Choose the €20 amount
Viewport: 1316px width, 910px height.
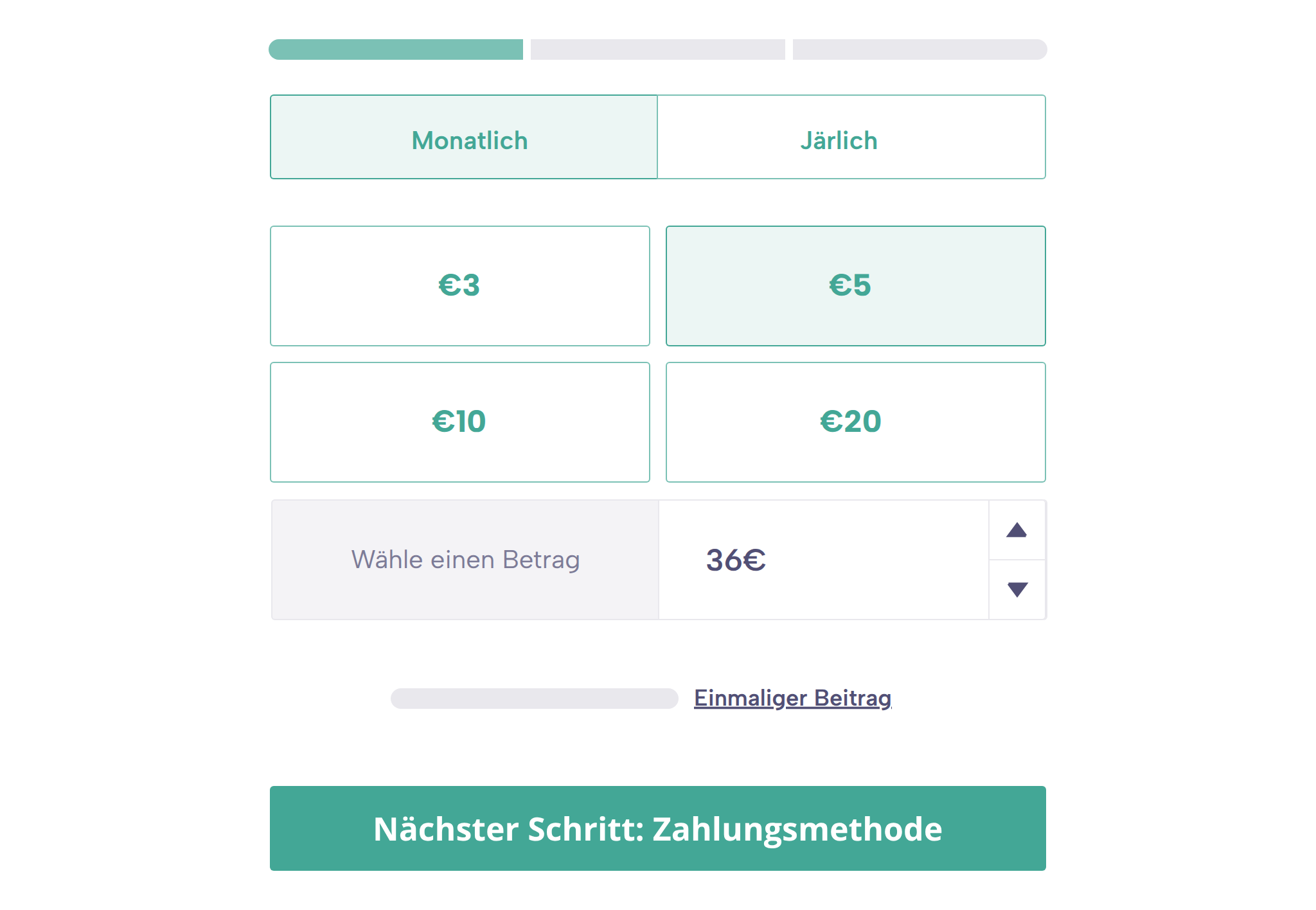click(x=856, y=422)
